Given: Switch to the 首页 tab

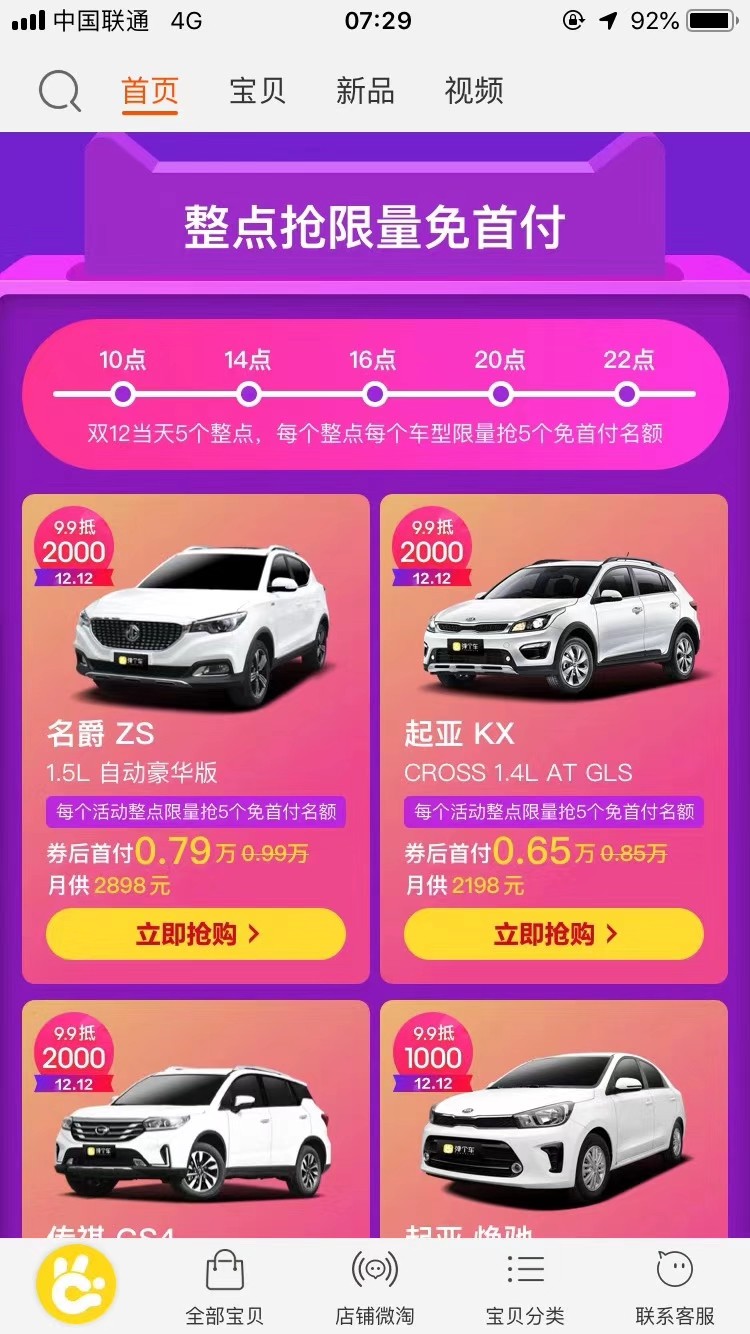Looking at the screenshot, I should pyautogui.click(x=150, y=91).
